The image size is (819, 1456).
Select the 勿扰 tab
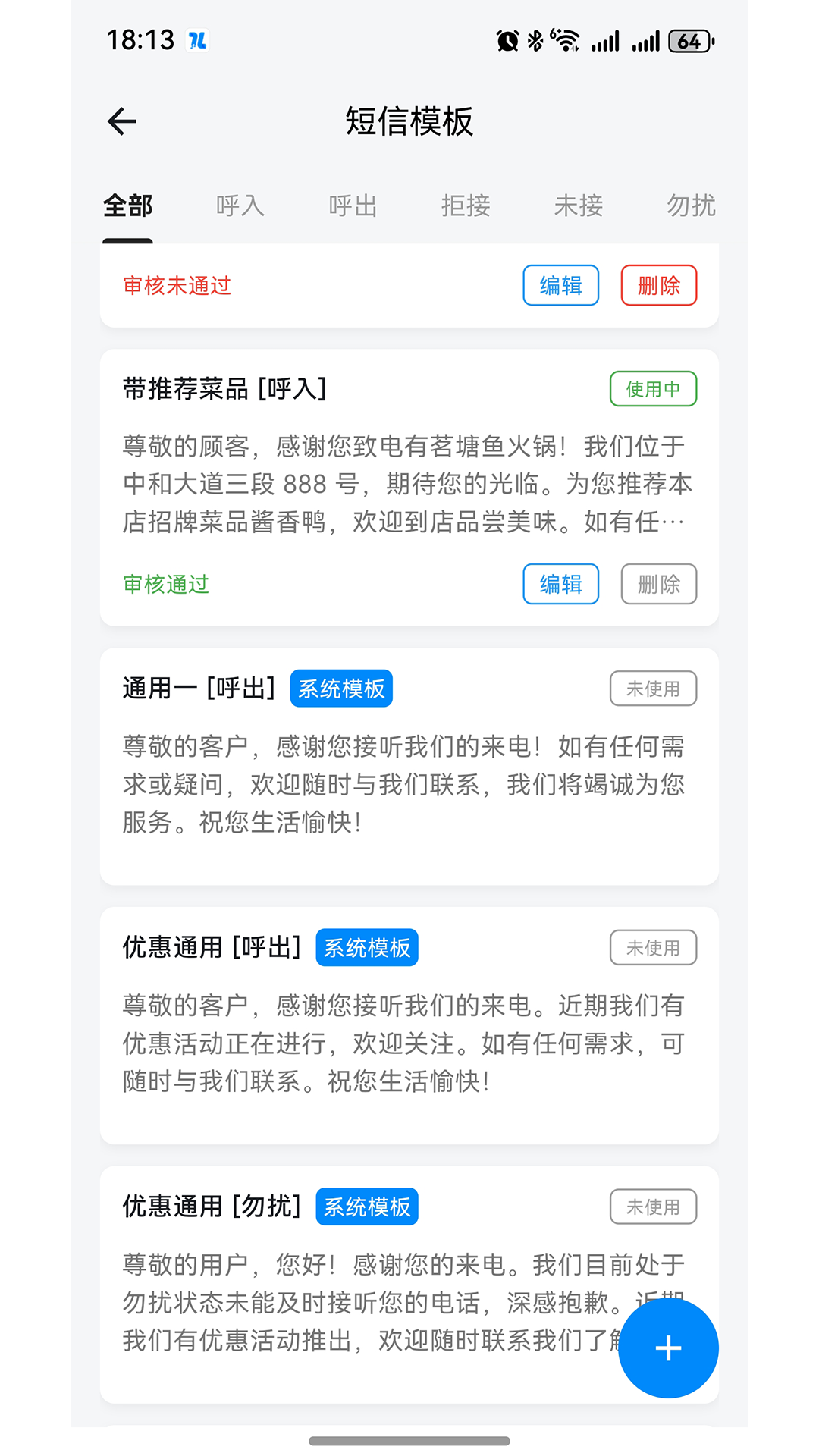pos(691,206)
